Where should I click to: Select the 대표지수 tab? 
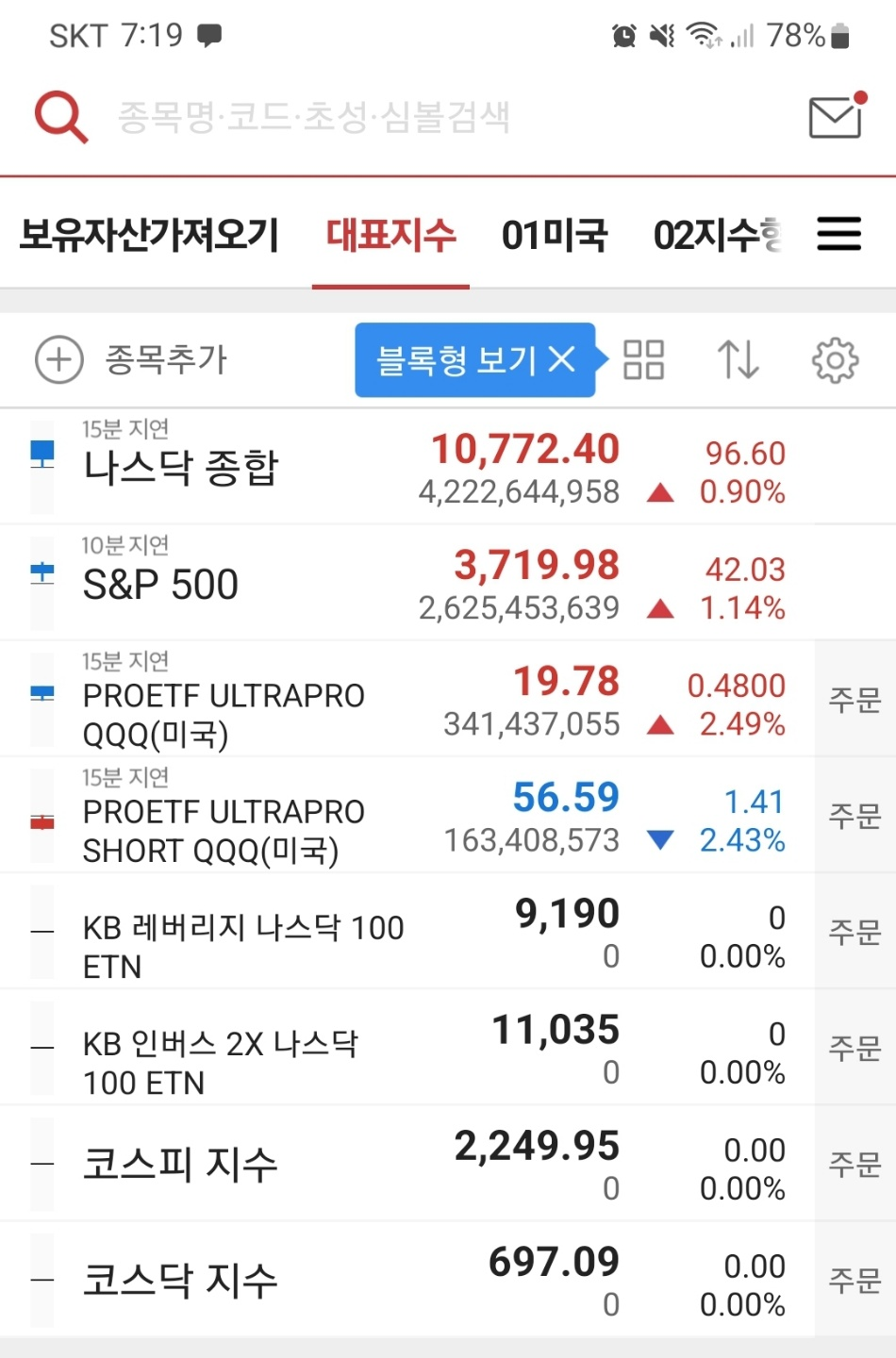[391, 235]
